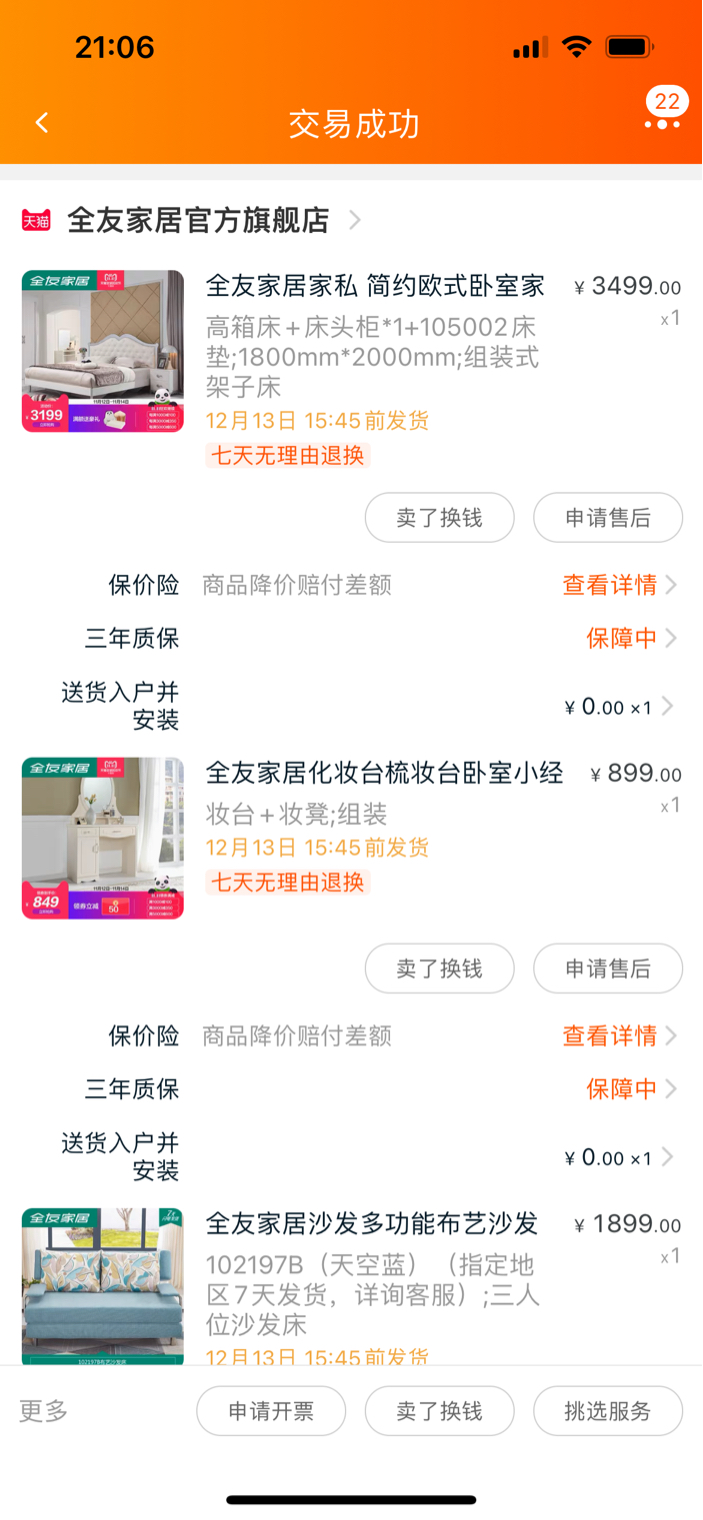Open 全友家居官方旗舰店 store page

point(198,220)
